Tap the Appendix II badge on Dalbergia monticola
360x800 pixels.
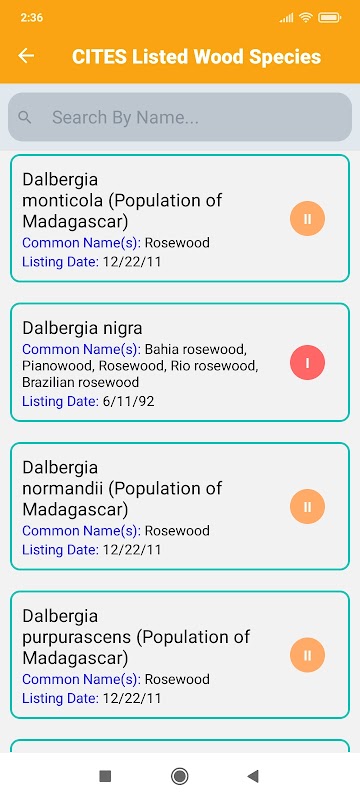[x=307, y=218]
